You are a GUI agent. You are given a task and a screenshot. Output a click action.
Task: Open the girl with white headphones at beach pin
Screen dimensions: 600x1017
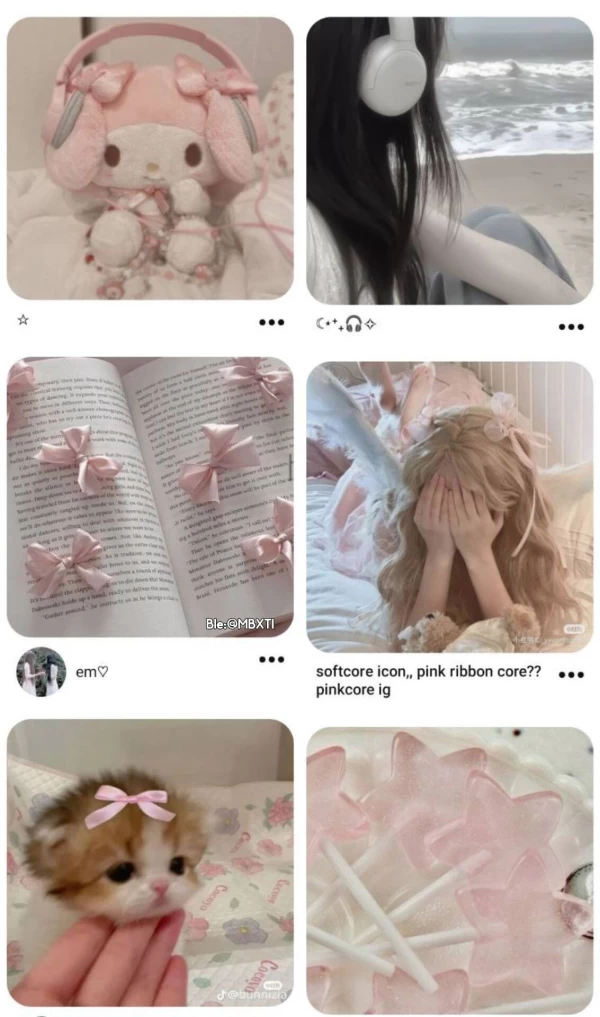pos(449,160)
